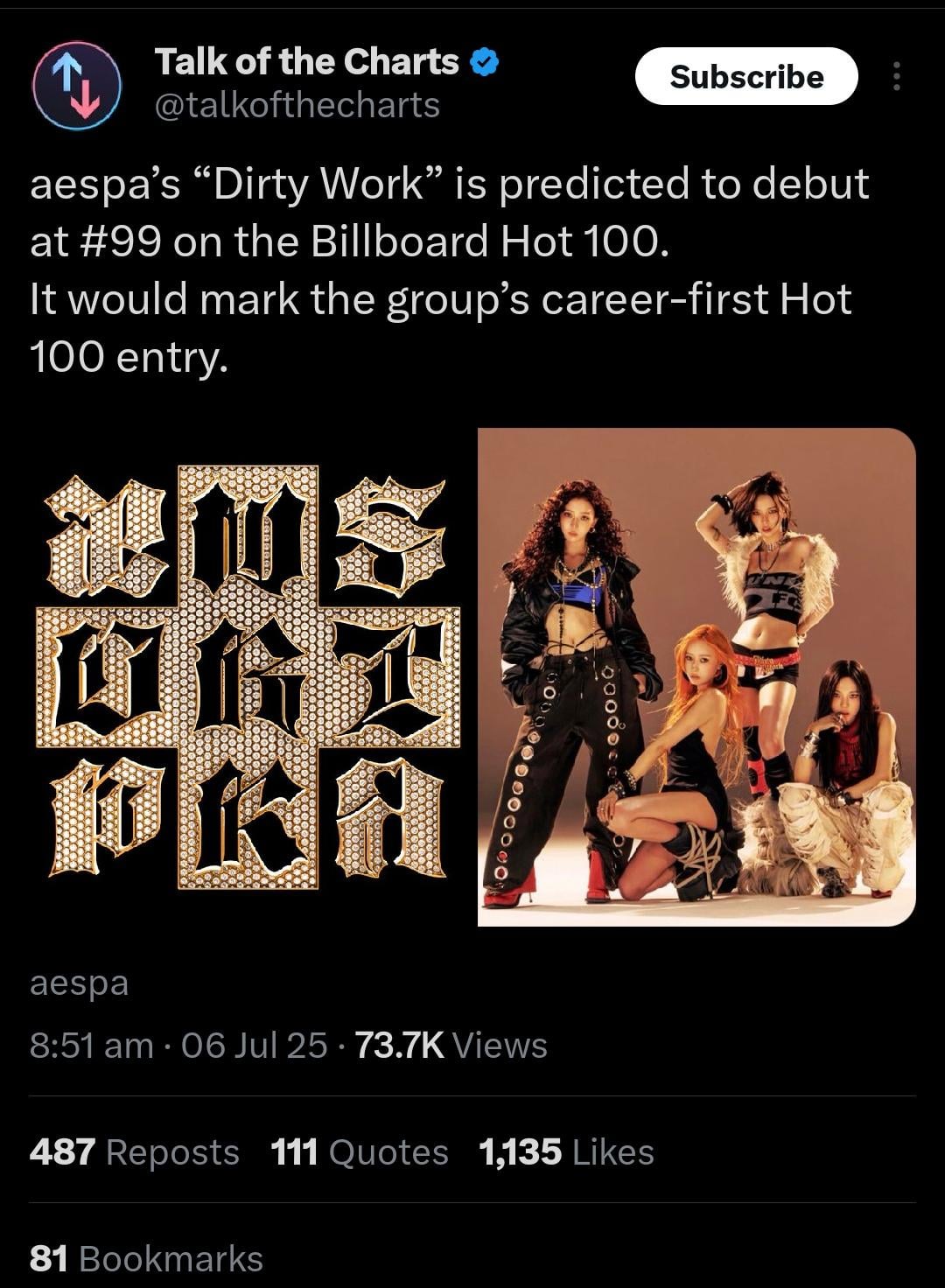This screenshot has height=1288, width=945.
Task: Open the post overflow menu
Action: point(896,77)
